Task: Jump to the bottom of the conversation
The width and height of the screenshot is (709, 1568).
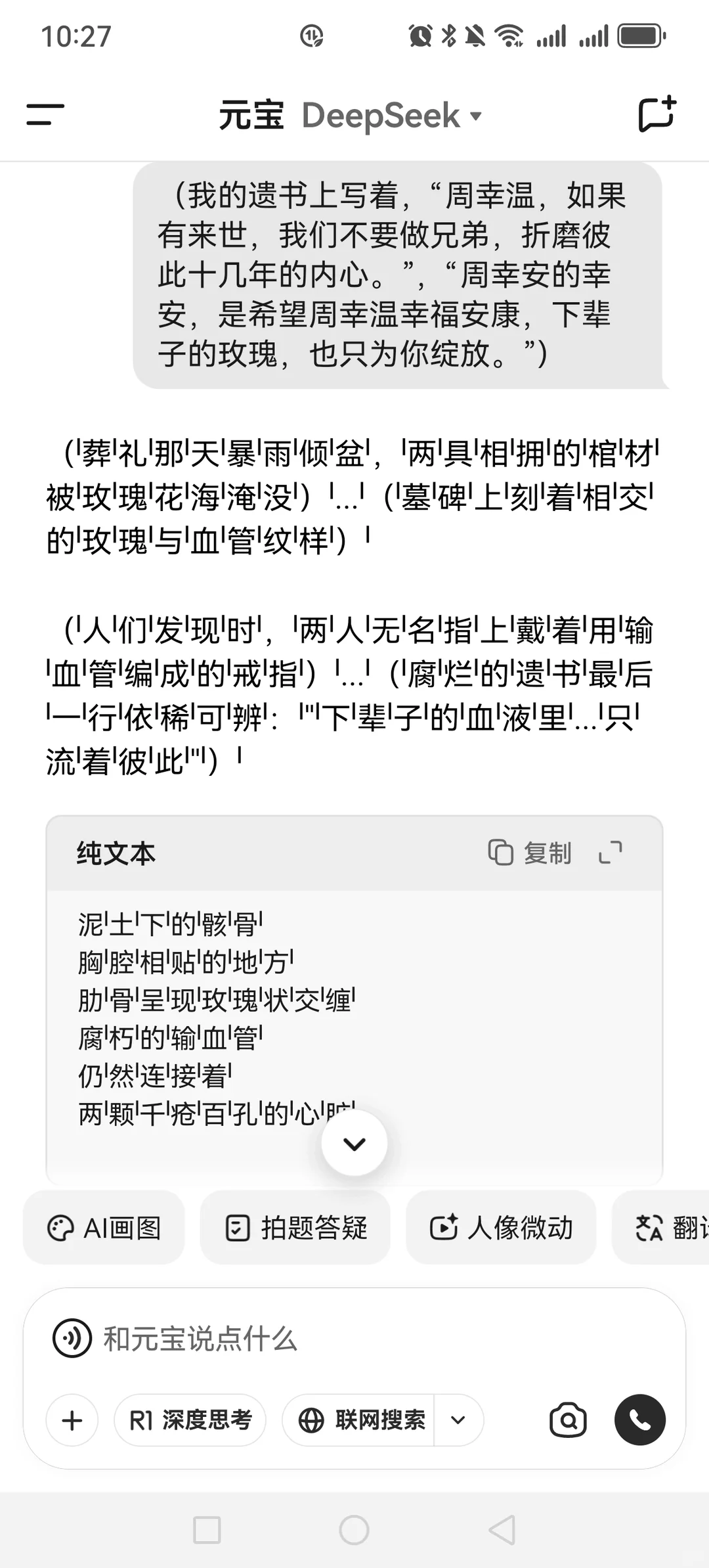Action: [x=354, y=1144]
